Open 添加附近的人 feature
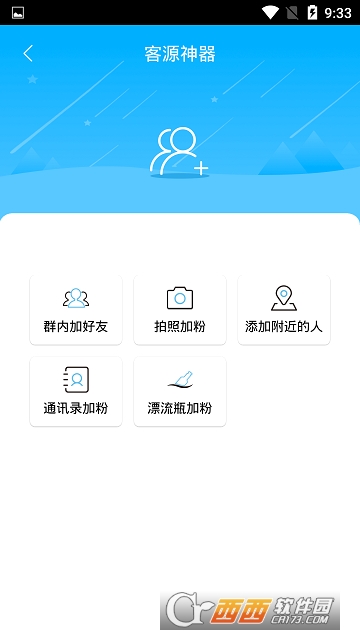The height and width of the screenshot is (640, 360). pos(284,310)
